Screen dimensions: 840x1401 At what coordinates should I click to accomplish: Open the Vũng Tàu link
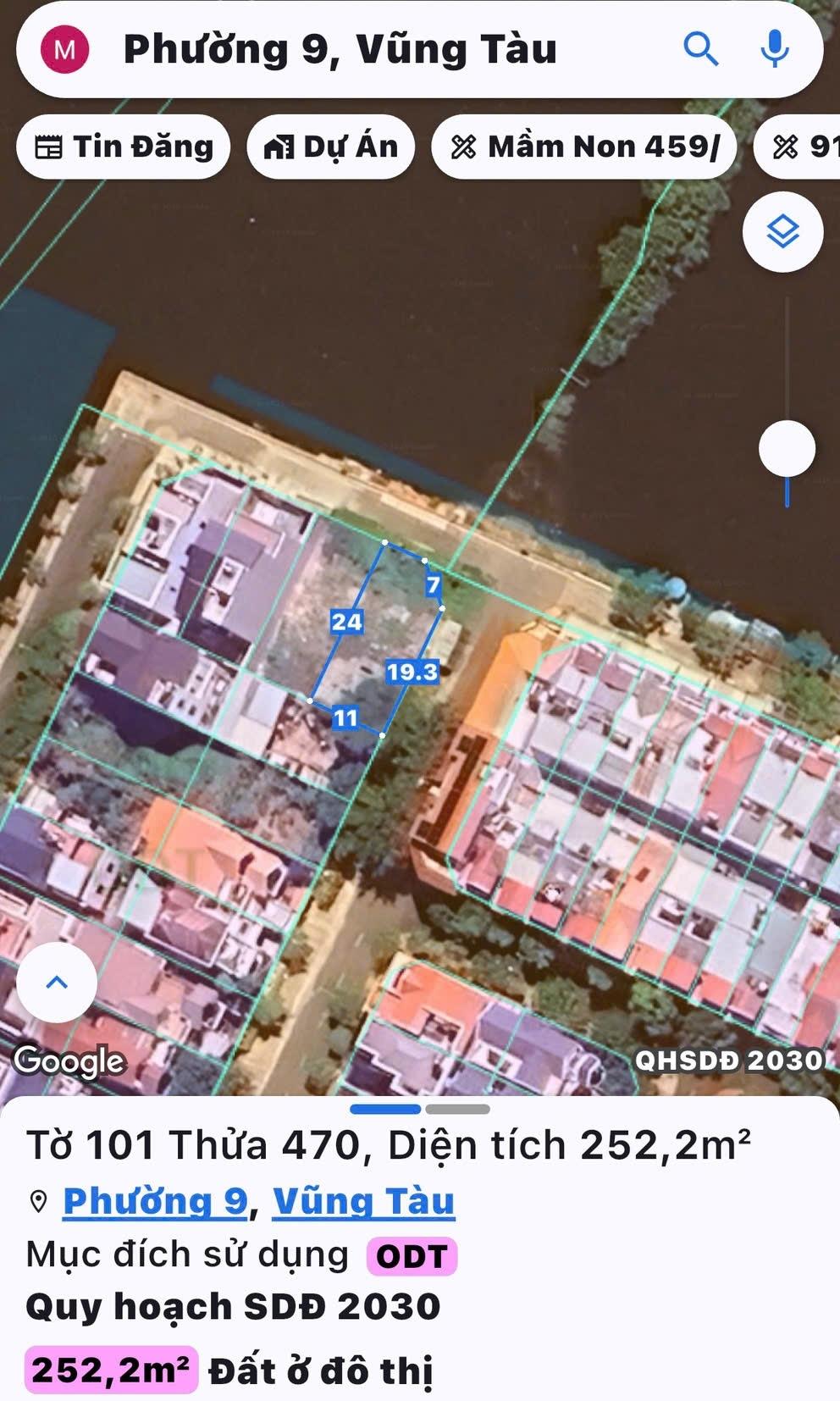(363, 1200)
